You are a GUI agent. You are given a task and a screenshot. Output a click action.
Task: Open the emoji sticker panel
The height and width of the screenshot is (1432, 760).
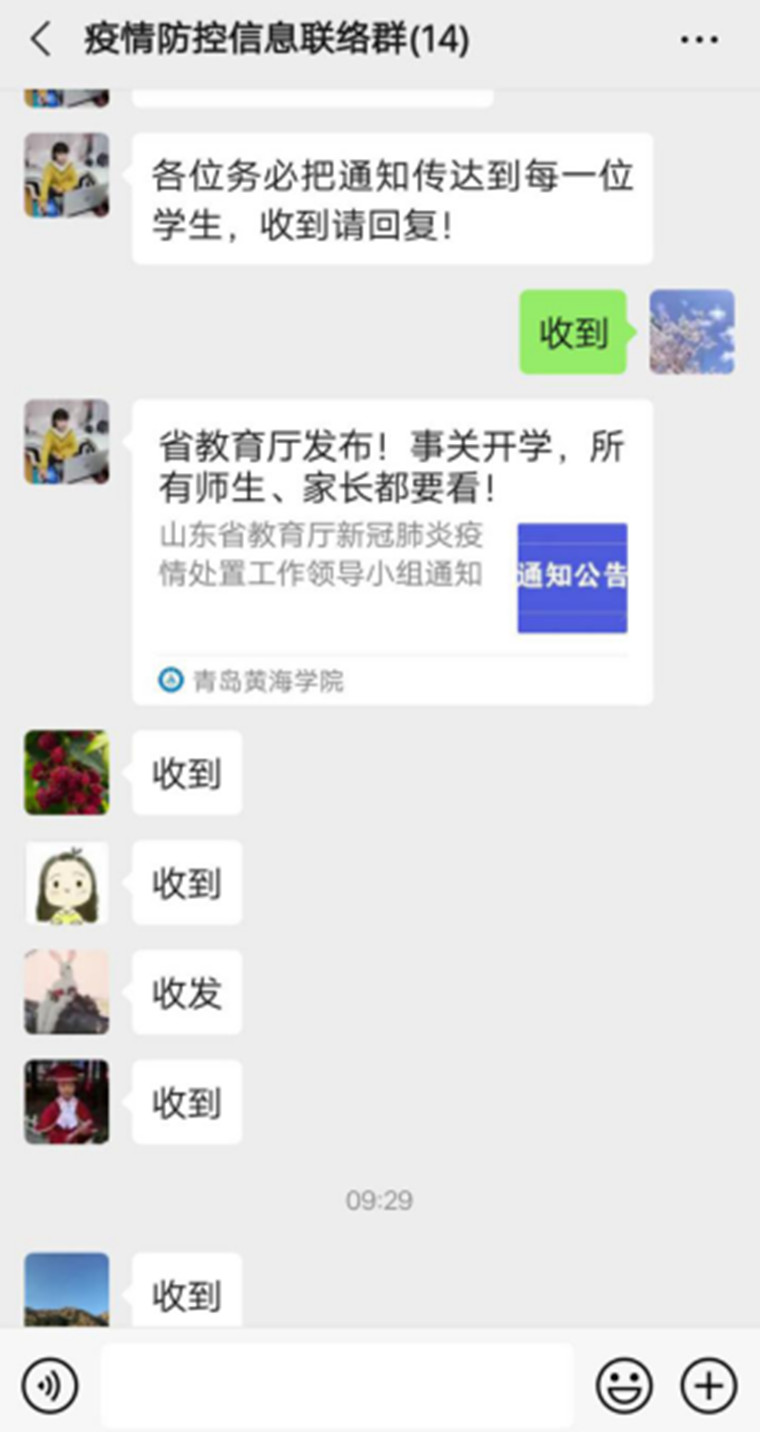click(624, 1386)
